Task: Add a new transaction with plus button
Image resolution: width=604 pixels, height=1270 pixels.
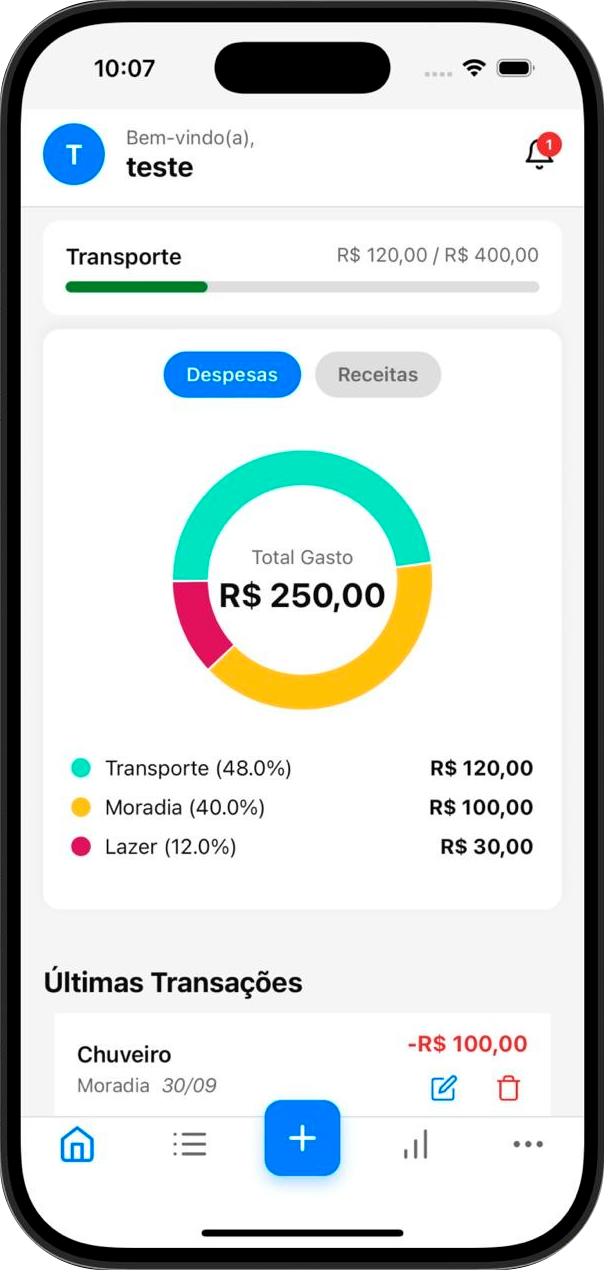Action: [302, 1138]
